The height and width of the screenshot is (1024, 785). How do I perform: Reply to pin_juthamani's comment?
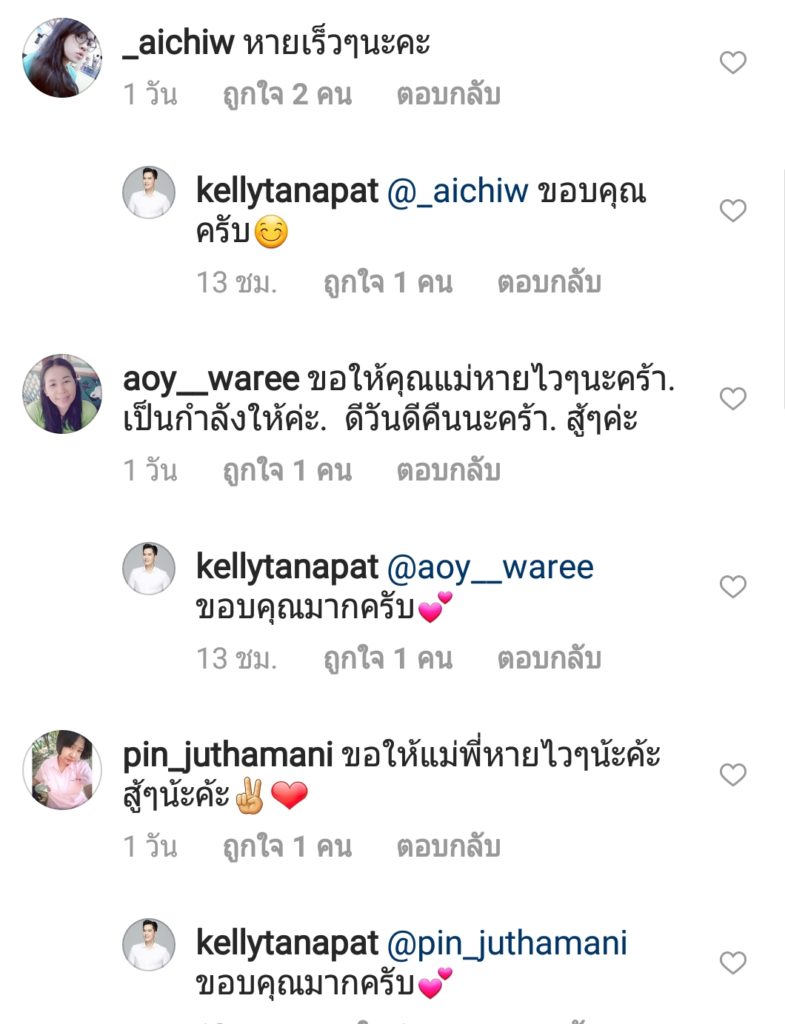[x=448, y=847]
